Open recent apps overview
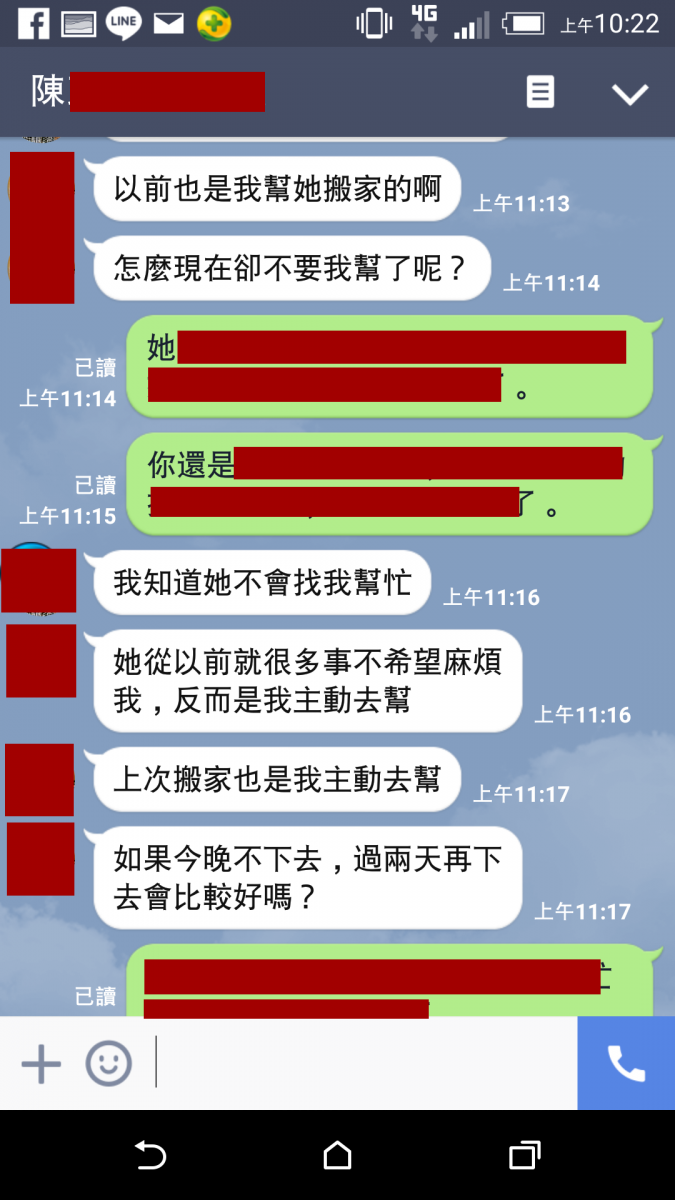Viewport: 675px width, 1200px height. 524,1156
